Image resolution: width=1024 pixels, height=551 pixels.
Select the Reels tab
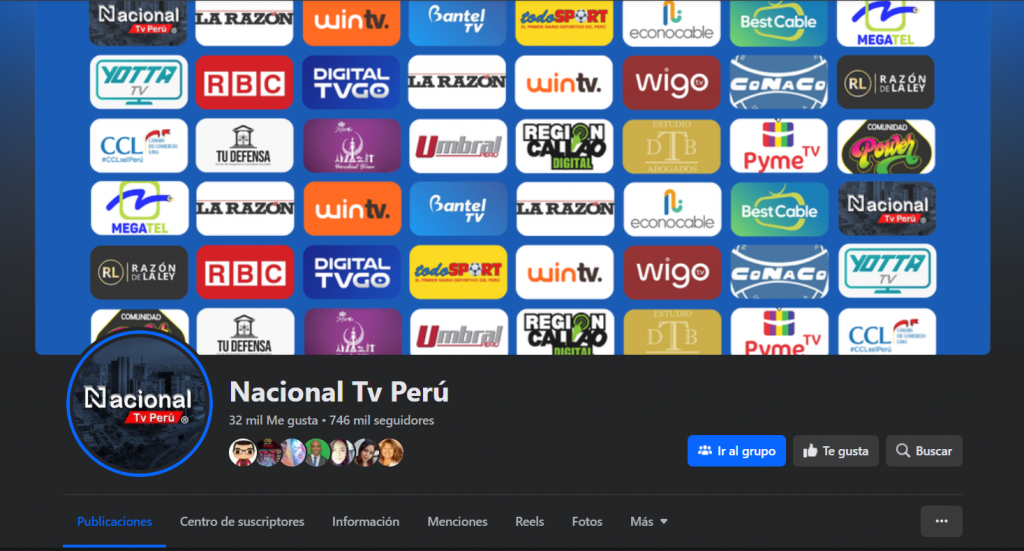[x=529, y=521]
